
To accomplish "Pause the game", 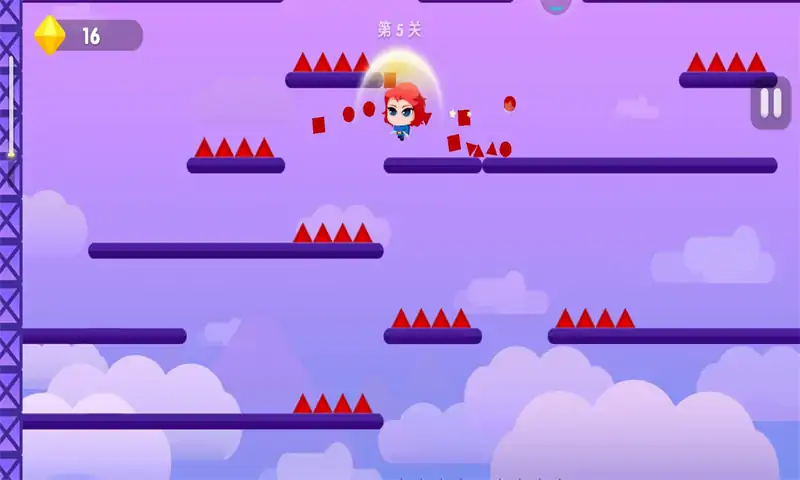I will click(770, 103).
